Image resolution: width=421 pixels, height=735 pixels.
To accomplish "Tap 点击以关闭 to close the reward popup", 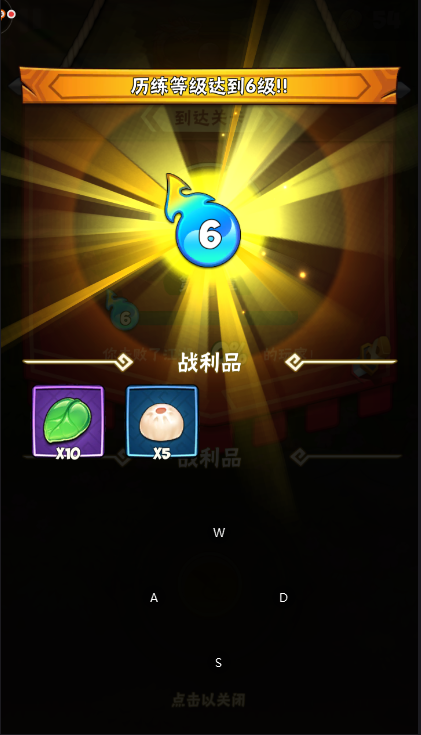I will point(208,700).
